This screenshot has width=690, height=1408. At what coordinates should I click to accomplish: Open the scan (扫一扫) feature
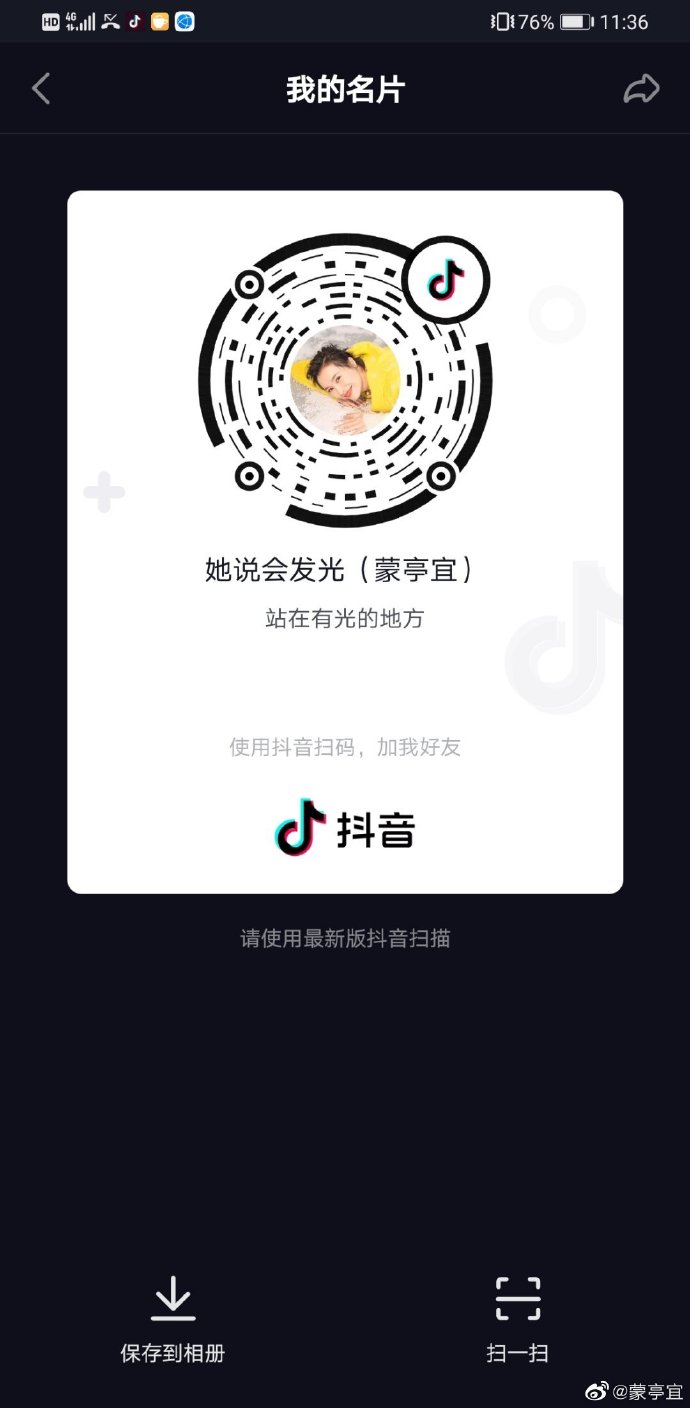(x=517, y=1318)
